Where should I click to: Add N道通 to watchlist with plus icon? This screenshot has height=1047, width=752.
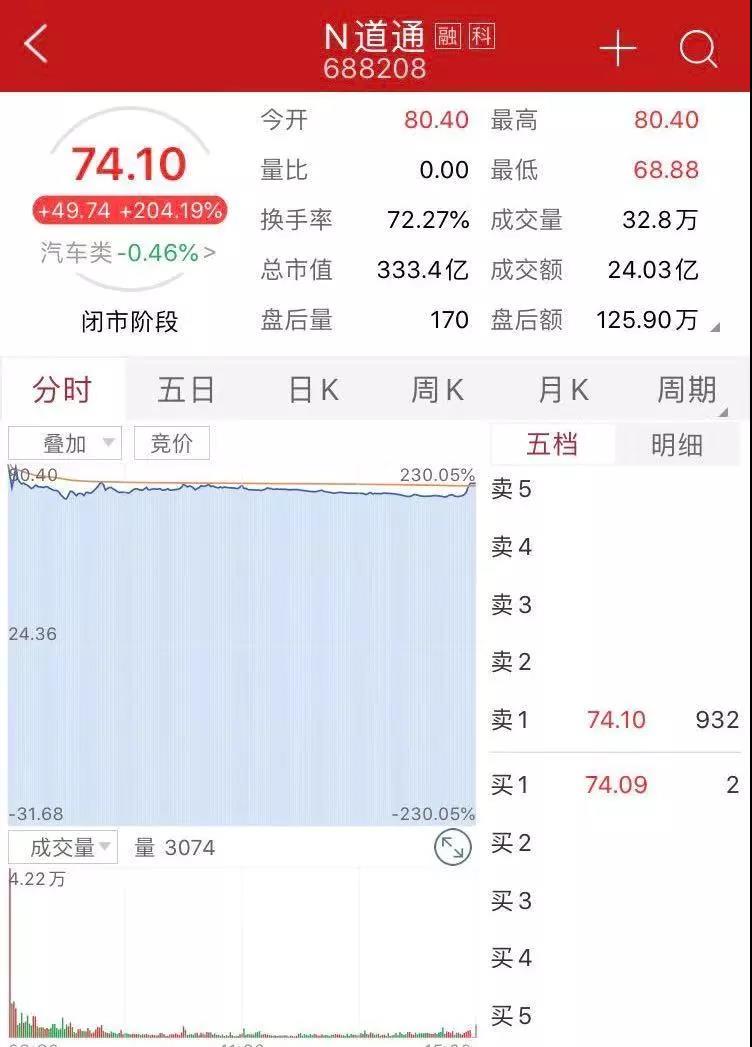(617, 48)
